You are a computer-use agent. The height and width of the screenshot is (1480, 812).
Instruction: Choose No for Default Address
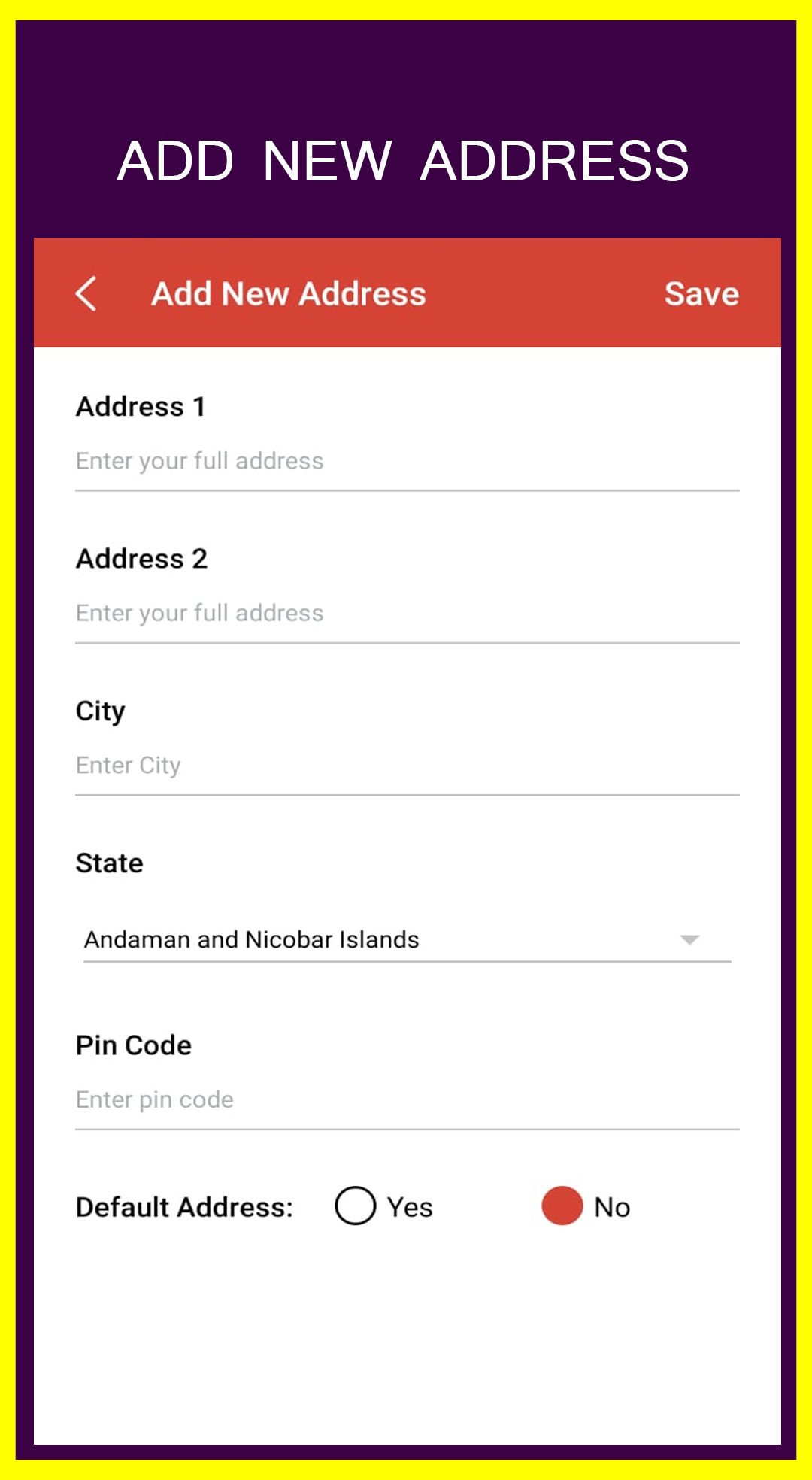coord(562,1206)
